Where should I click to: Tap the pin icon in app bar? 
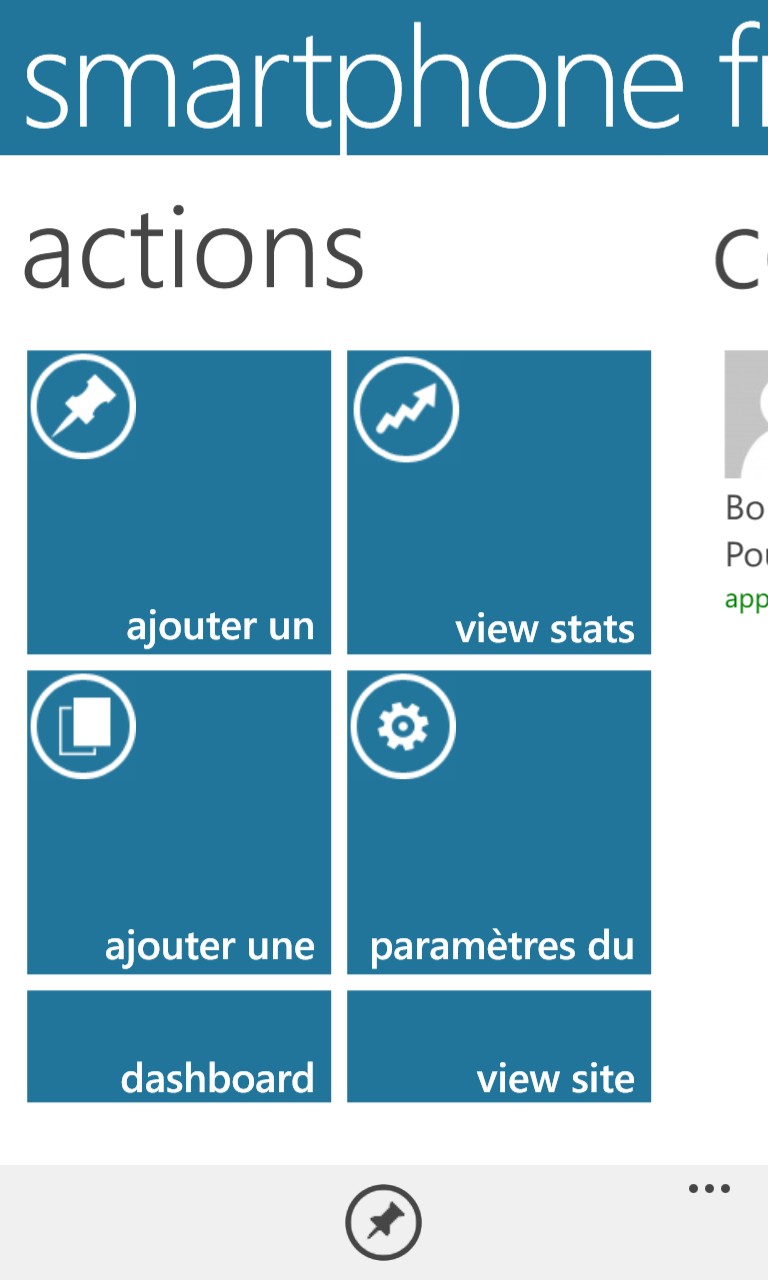pos(384,1222)
